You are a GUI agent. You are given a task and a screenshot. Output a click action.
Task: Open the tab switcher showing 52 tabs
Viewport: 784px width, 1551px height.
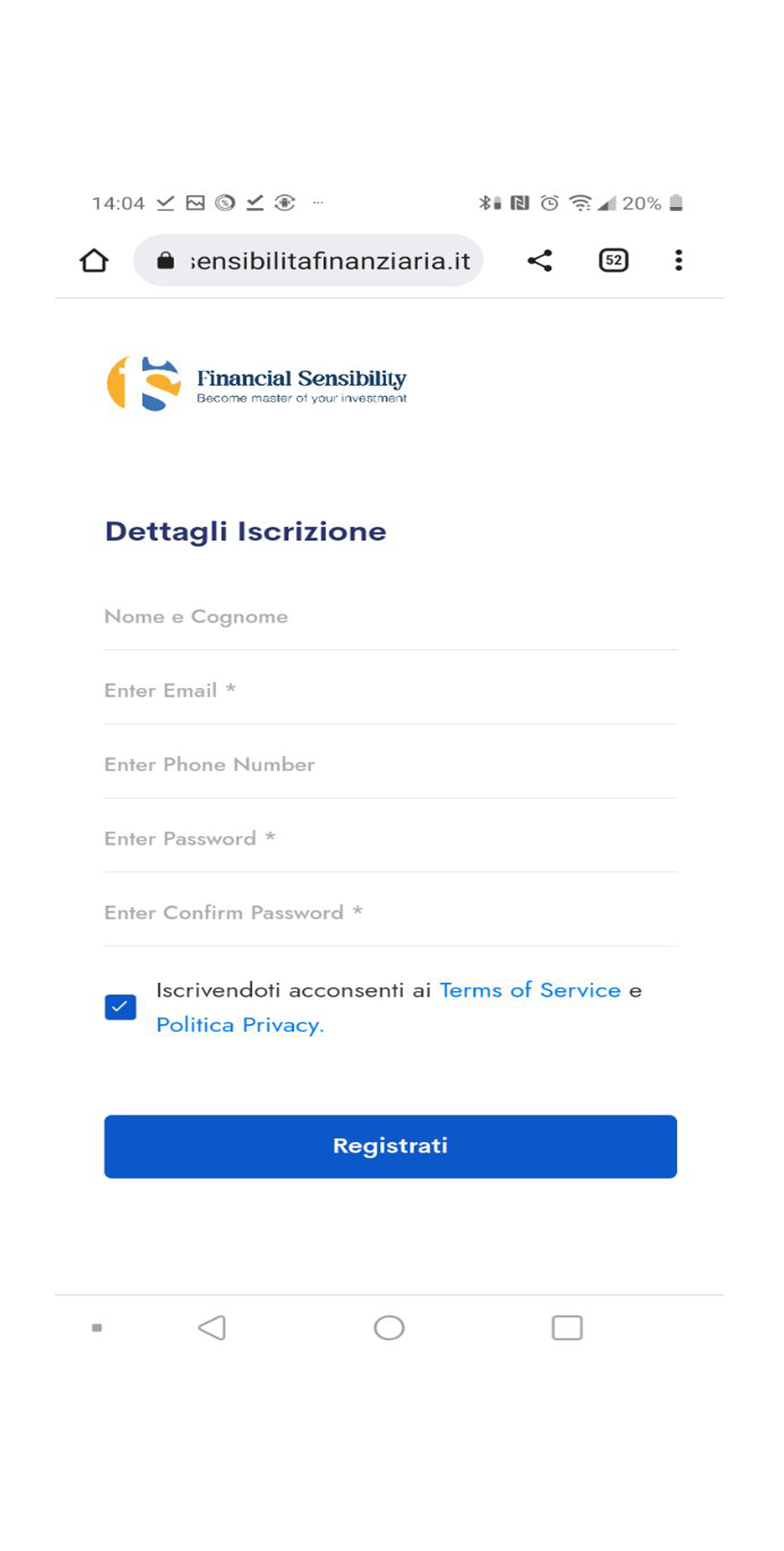[613, 261]
